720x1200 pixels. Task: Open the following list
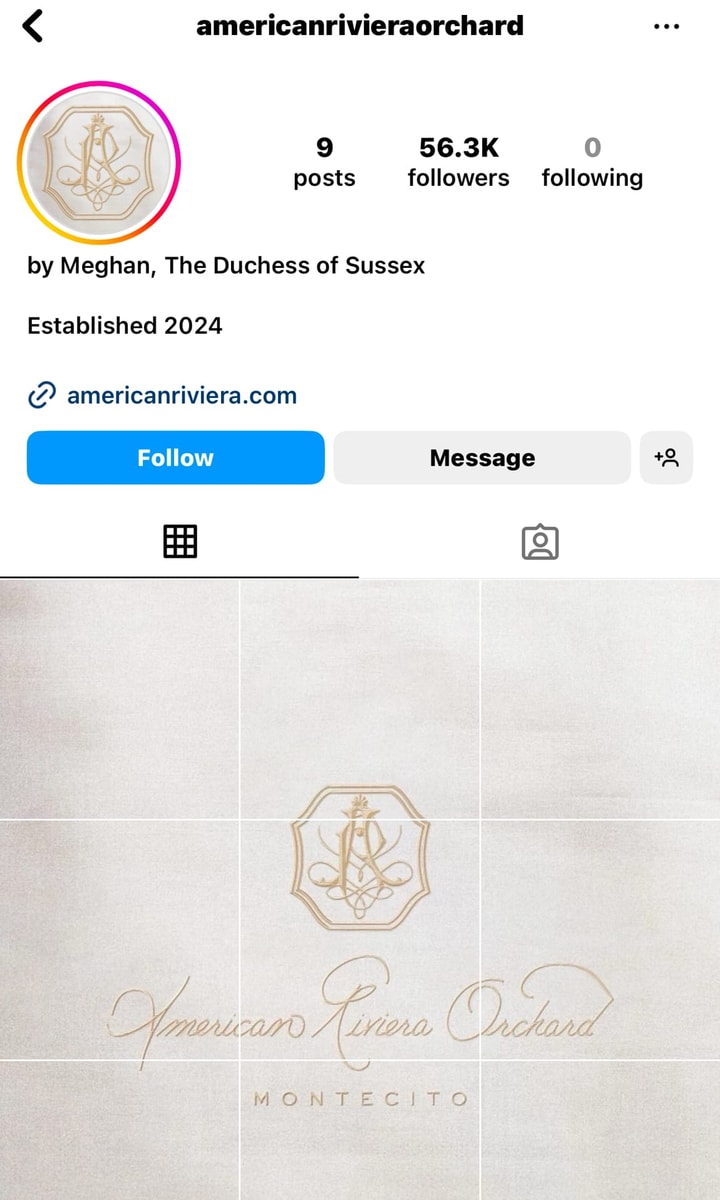point(592,162)
